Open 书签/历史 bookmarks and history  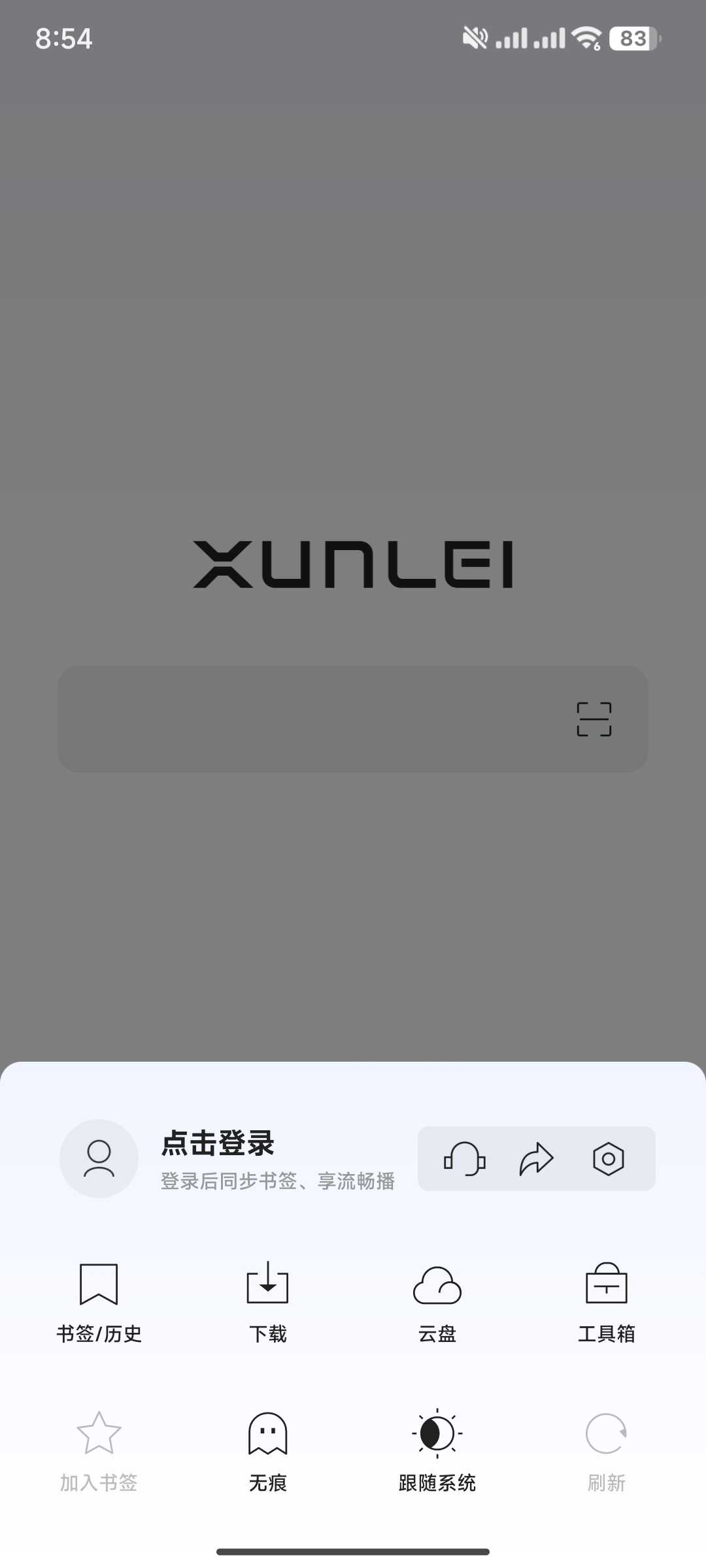pos(99,1301)
